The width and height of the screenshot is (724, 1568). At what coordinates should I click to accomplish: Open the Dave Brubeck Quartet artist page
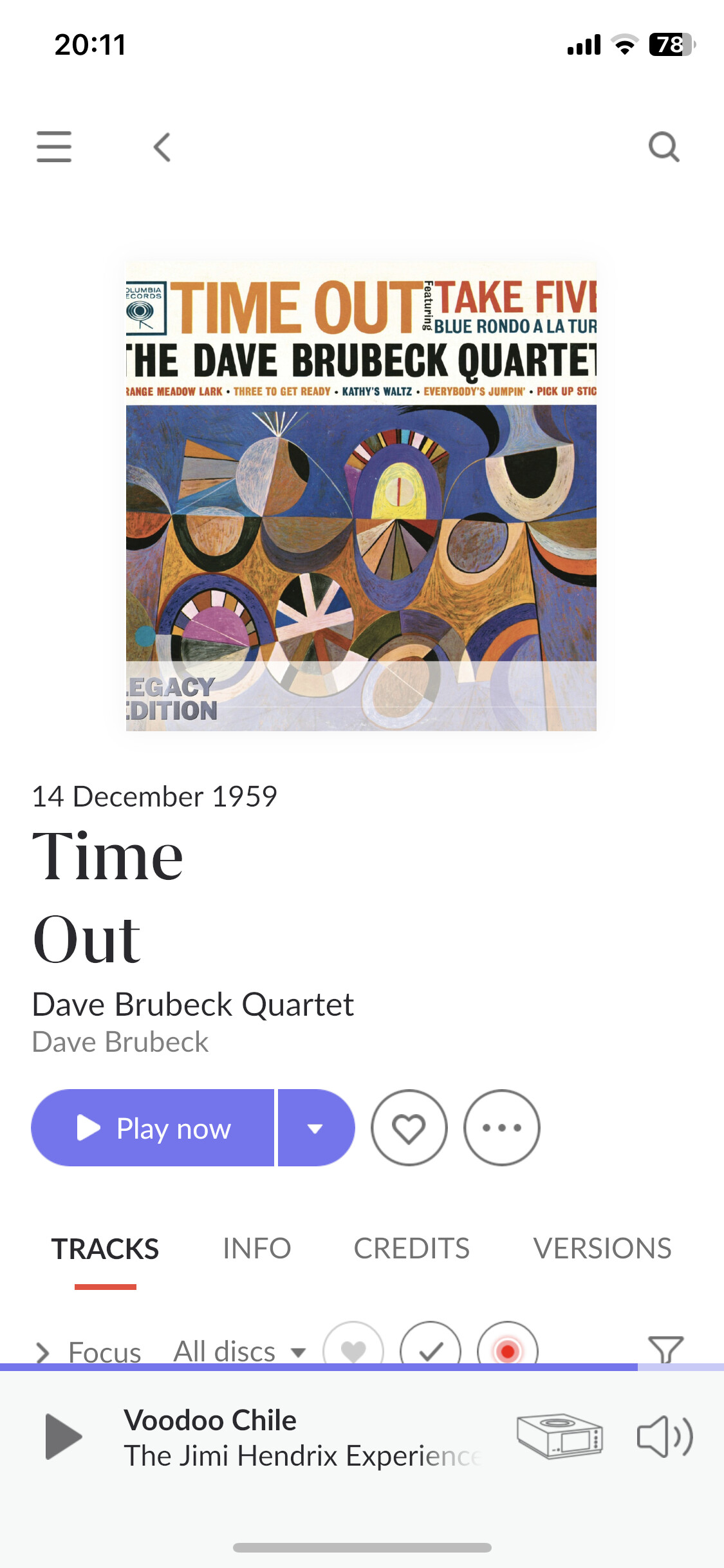[x=193, y=1004]
